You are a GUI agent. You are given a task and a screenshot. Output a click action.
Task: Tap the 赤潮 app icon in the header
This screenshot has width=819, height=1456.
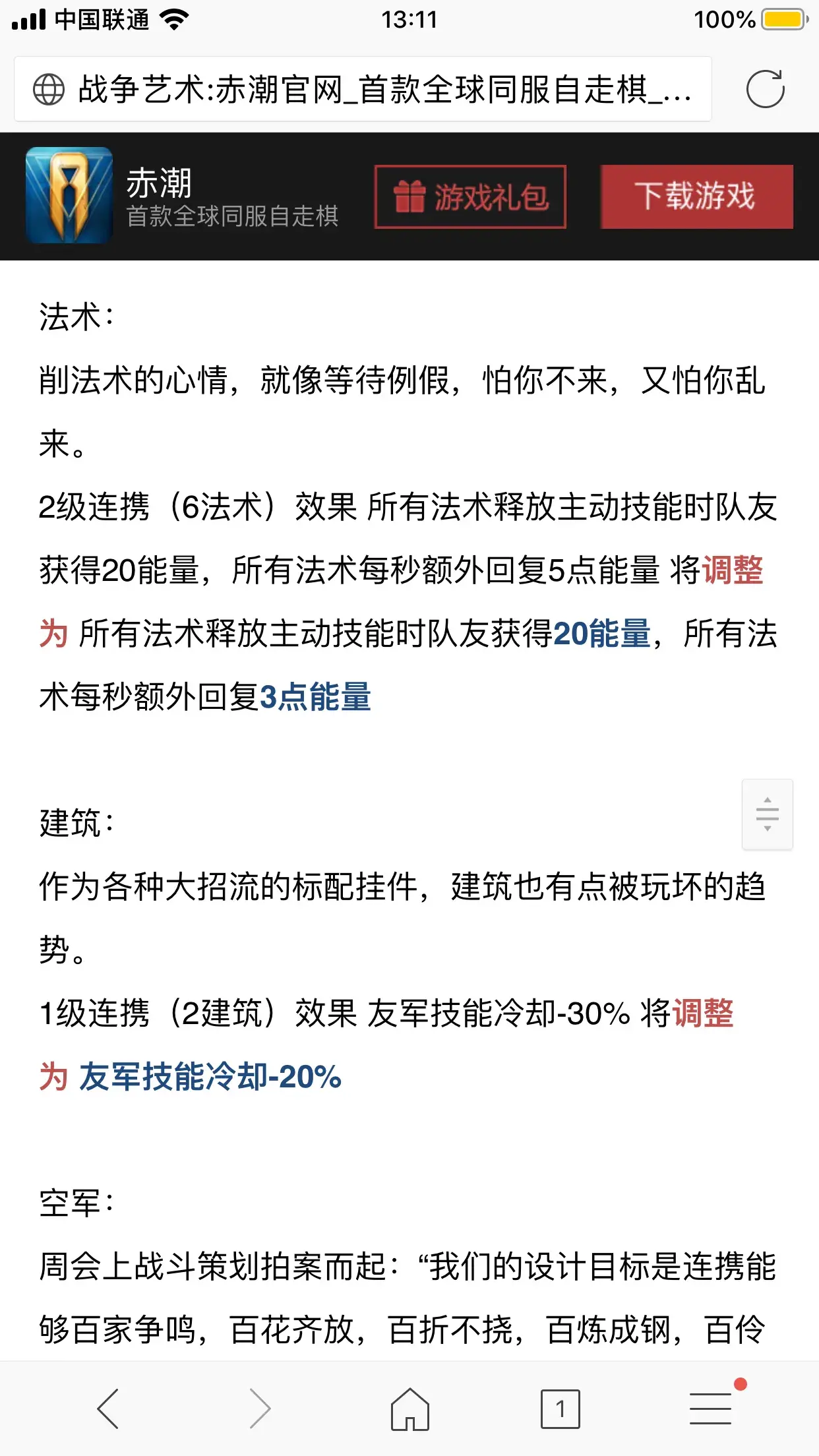[x=69, y=195]
